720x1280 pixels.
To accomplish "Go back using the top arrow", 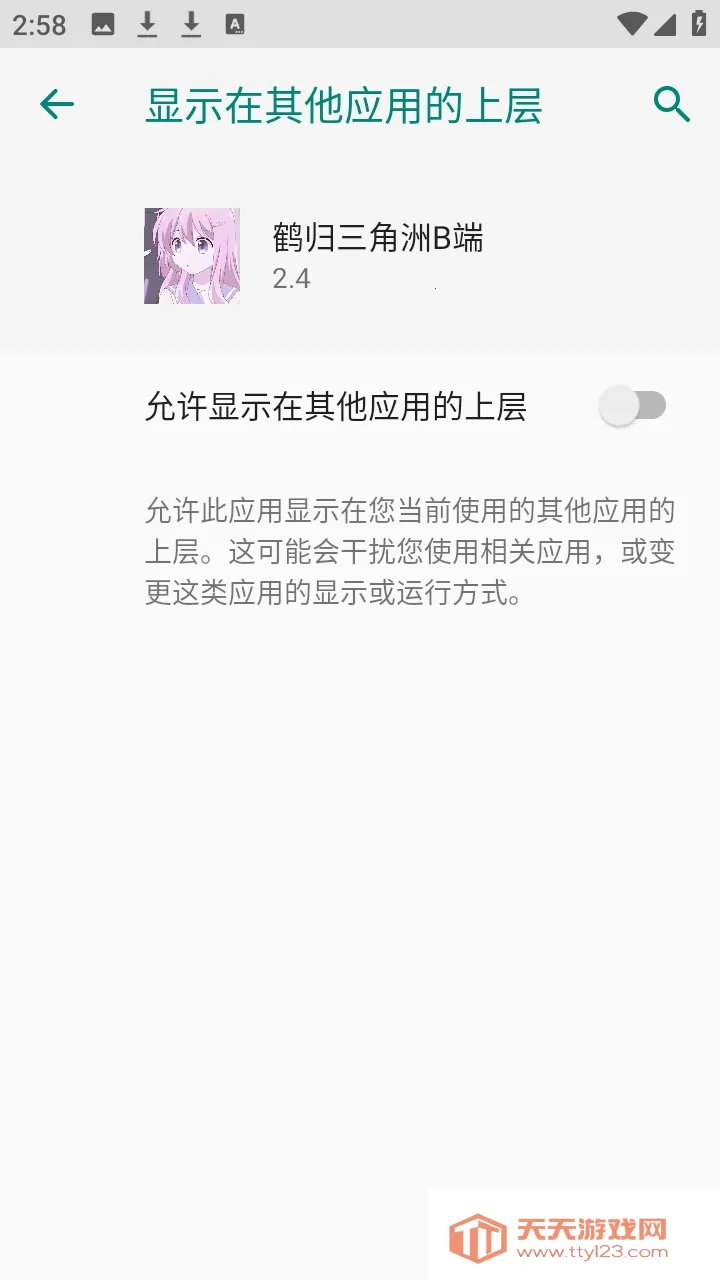I will click(x=57, y=104).
